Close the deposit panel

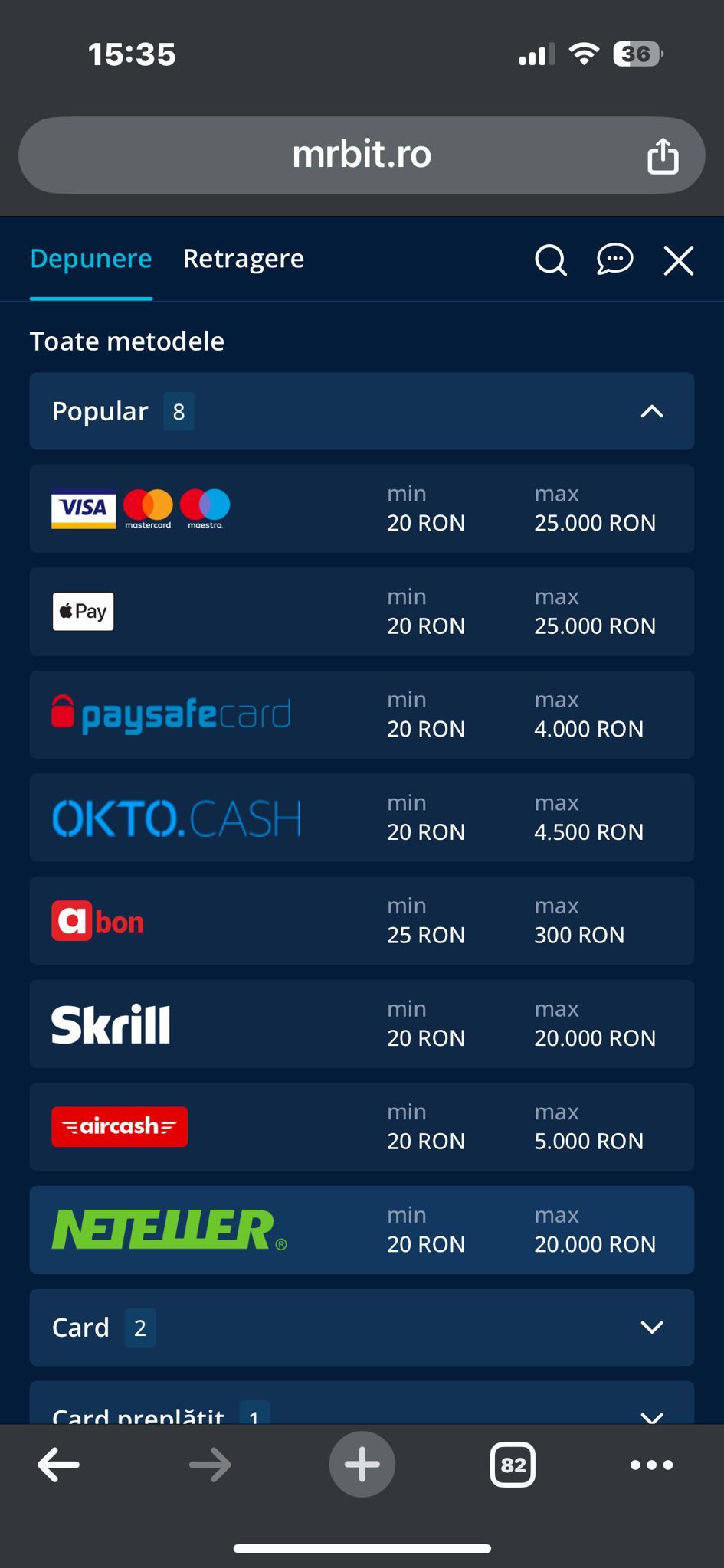click(678, 260)
